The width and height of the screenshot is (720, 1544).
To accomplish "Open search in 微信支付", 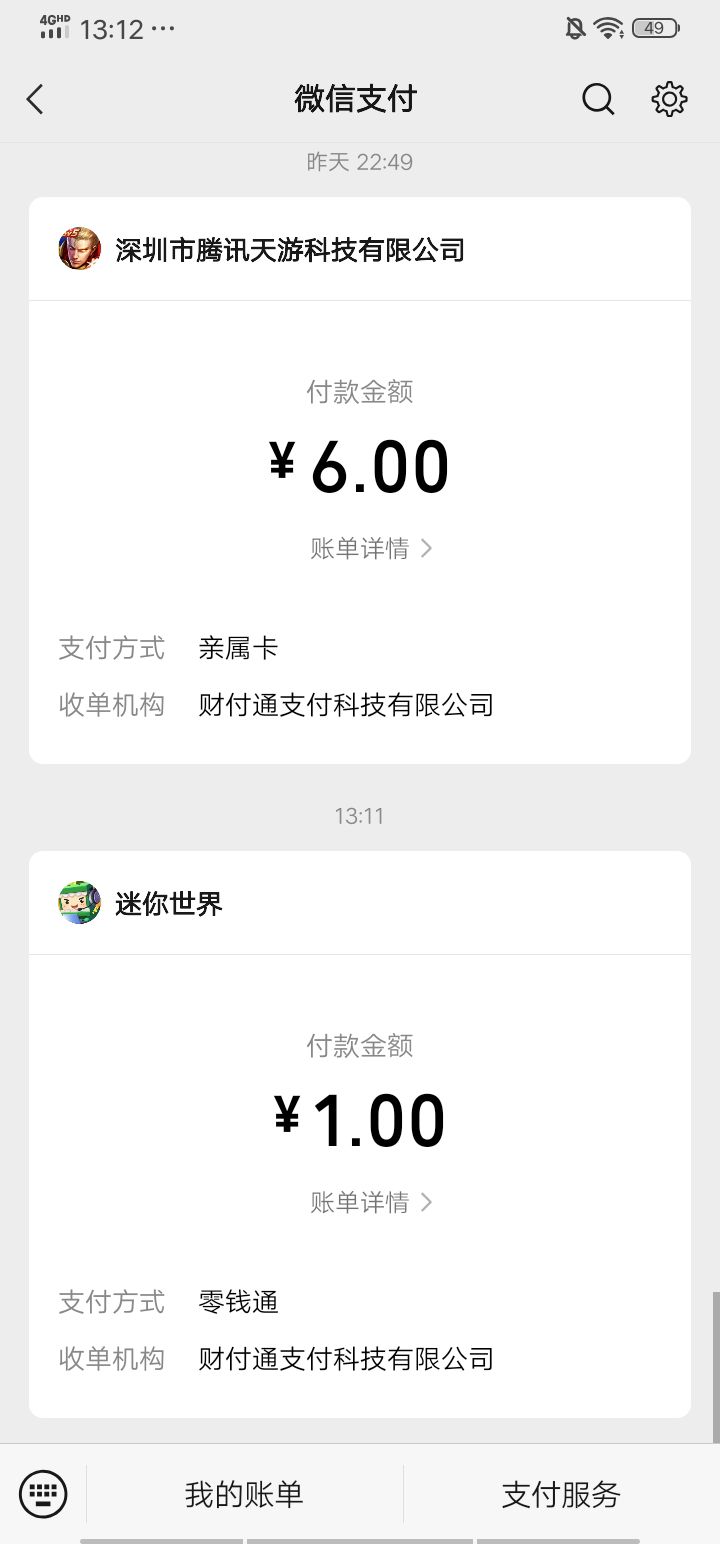I will coord(597,99).
